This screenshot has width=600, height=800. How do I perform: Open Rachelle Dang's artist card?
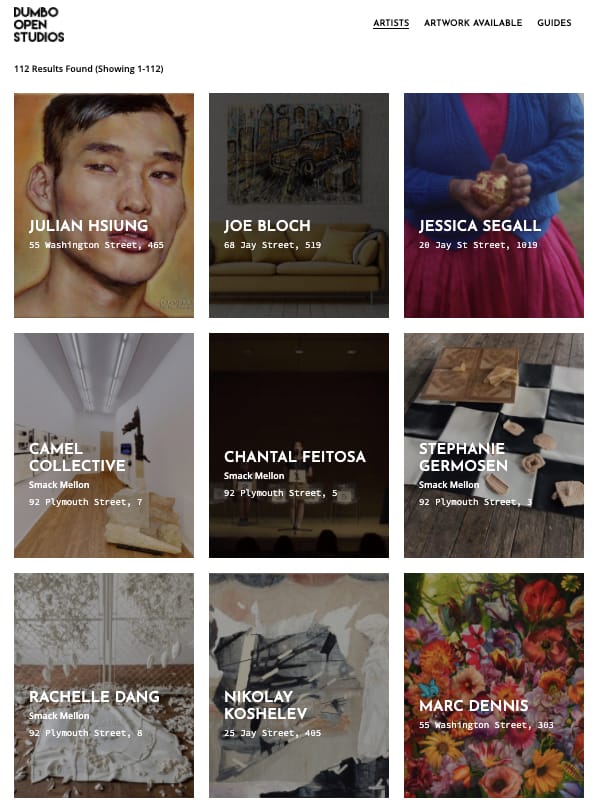tap(104, 686)
